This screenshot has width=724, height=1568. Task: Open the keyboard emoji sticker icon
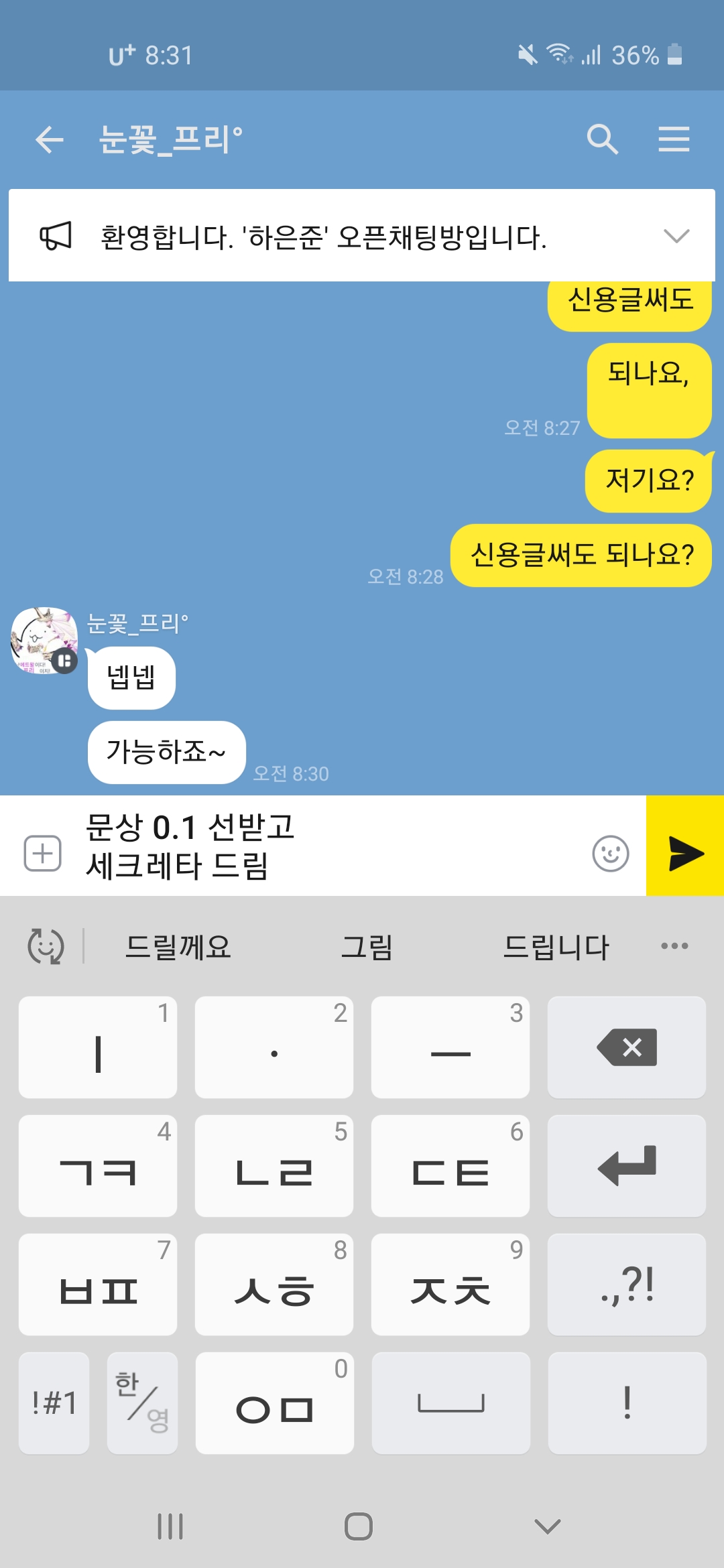46,946
